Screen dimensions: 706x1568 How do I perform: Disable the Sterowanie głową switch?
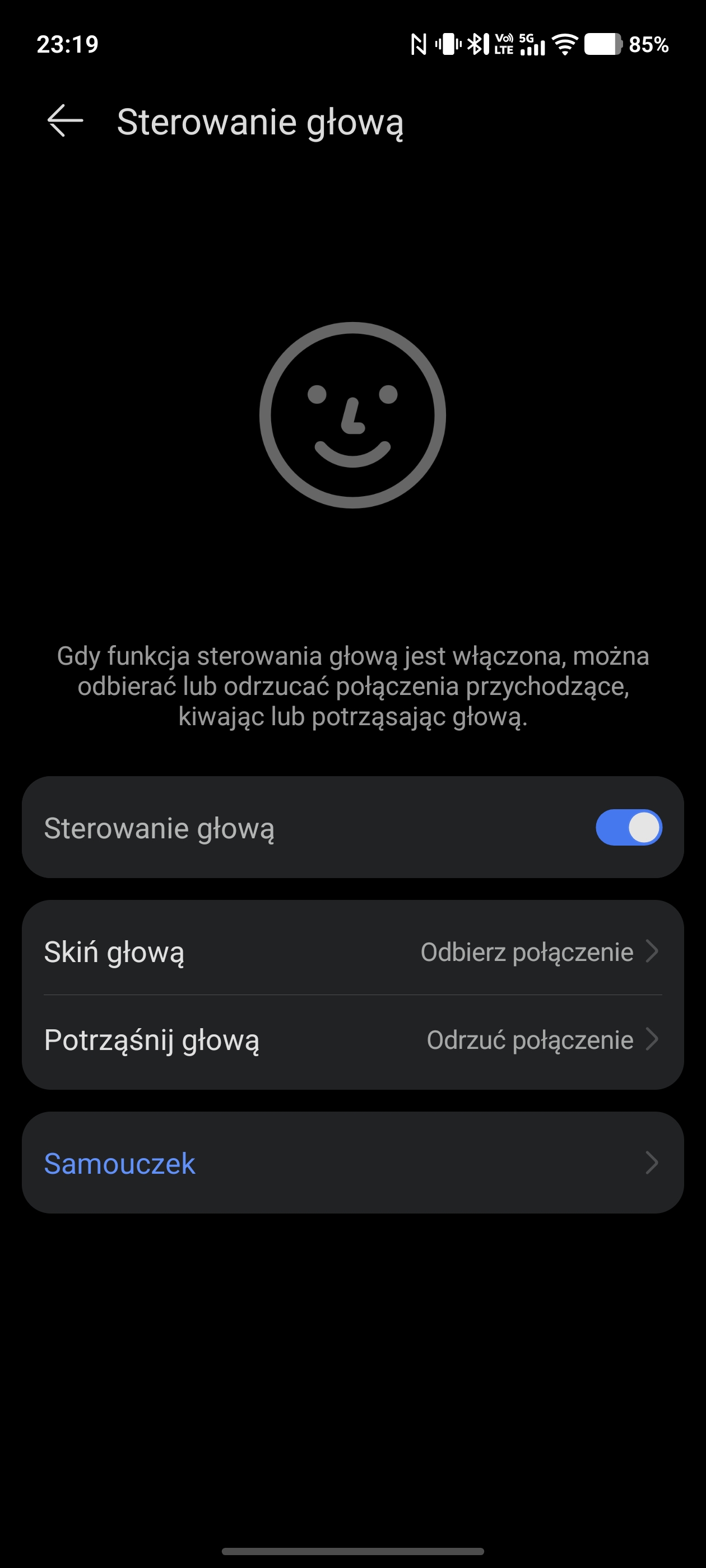pyautogui.click(x=628, y=827)
